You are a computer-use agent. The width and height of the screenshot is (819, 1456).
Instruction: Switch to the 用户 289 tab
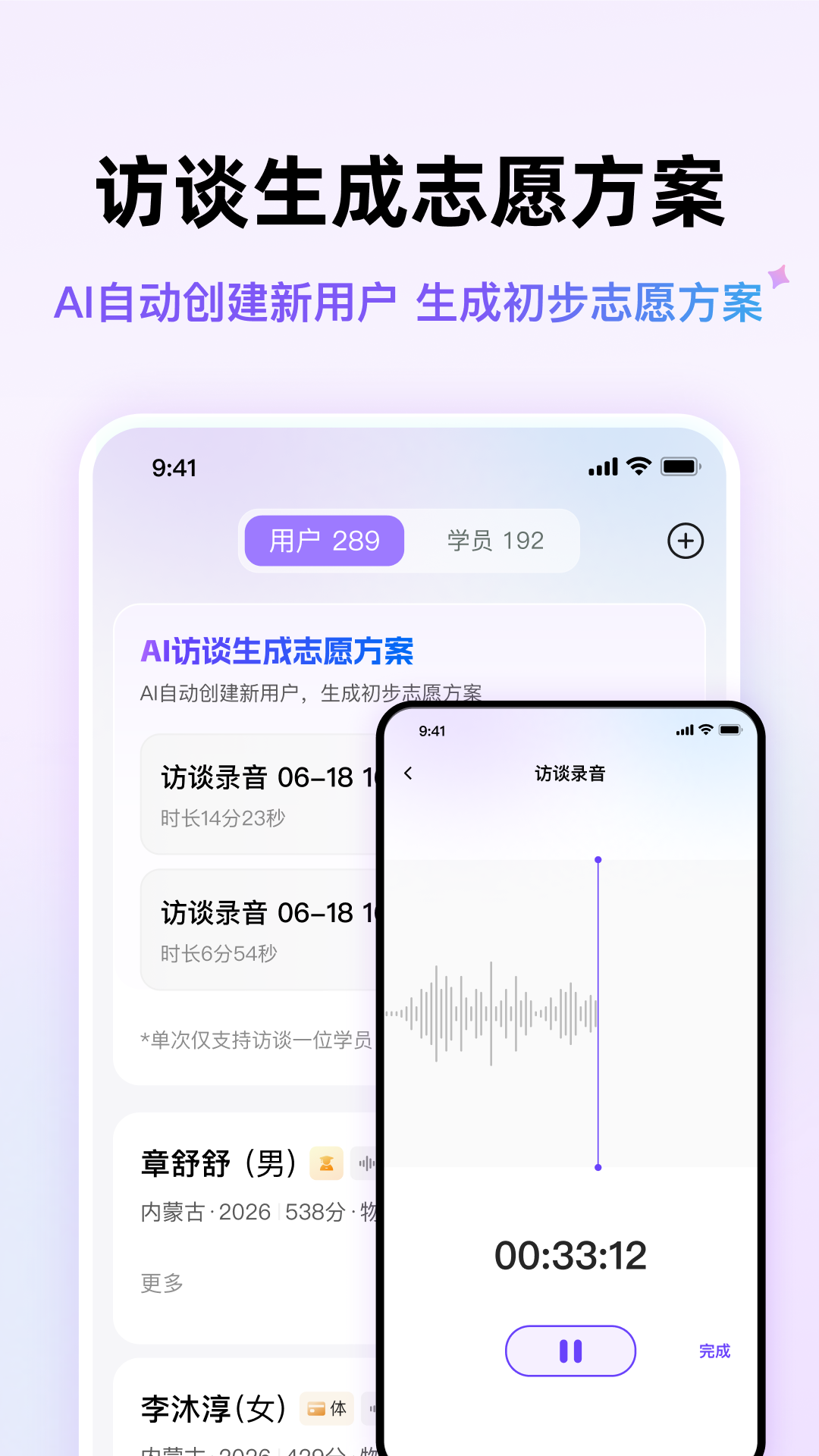point(322,541)
